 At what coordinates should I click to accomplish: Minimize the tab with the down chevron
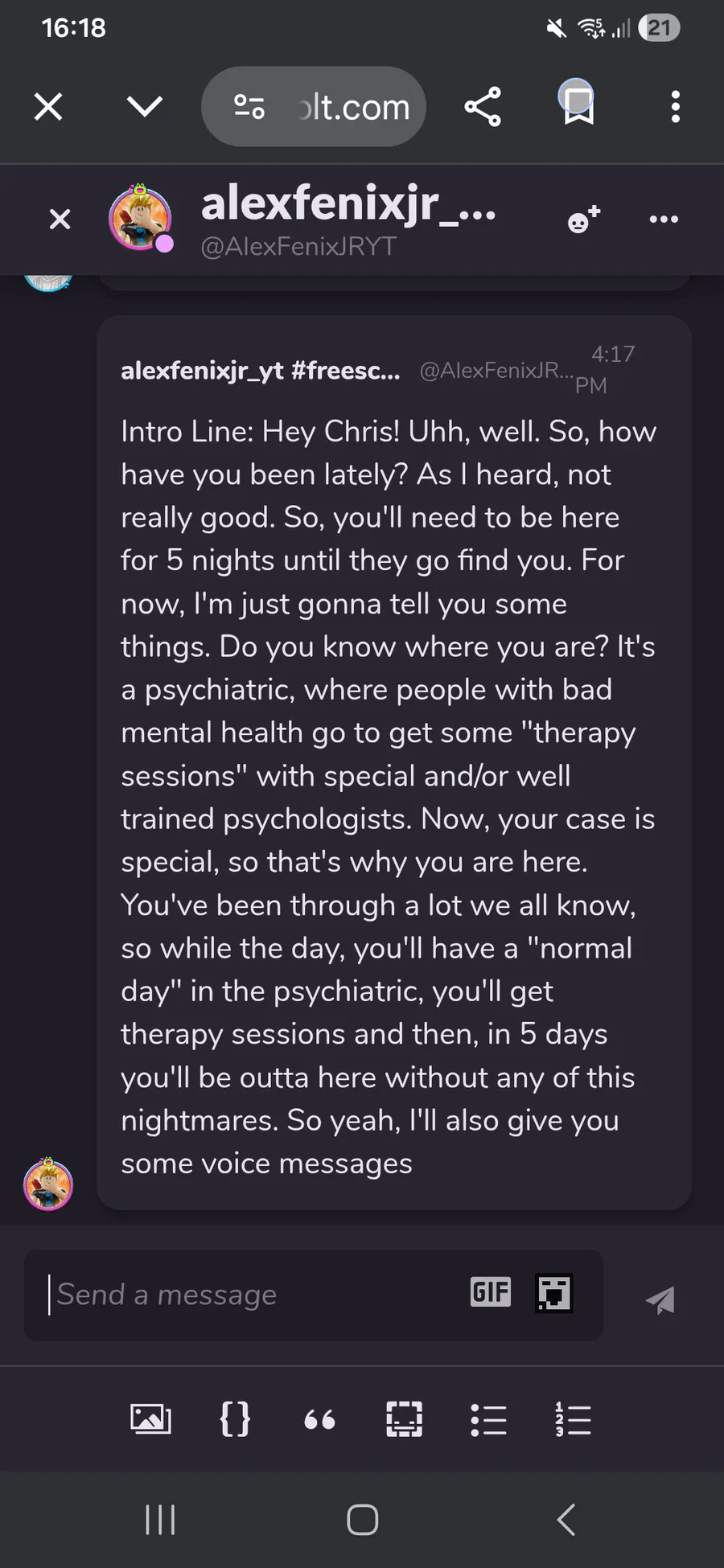tap(145, 106)
